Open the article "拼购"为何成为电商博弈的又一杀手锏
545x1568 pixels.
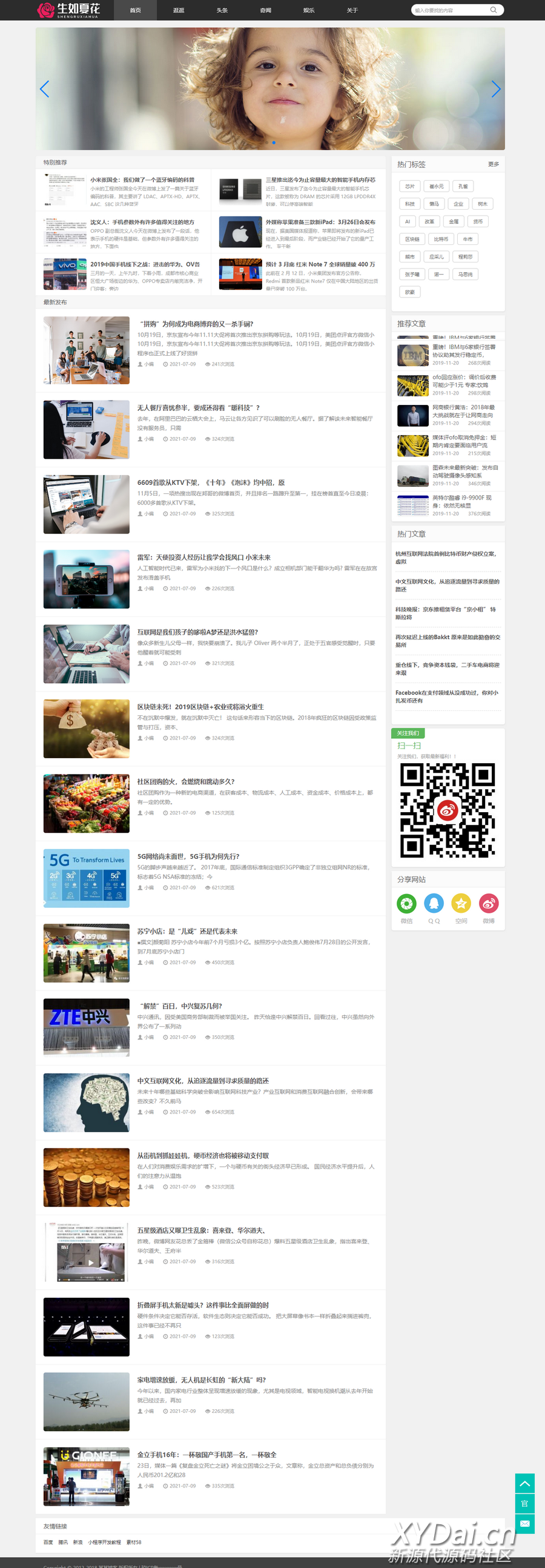coord(196,324)
